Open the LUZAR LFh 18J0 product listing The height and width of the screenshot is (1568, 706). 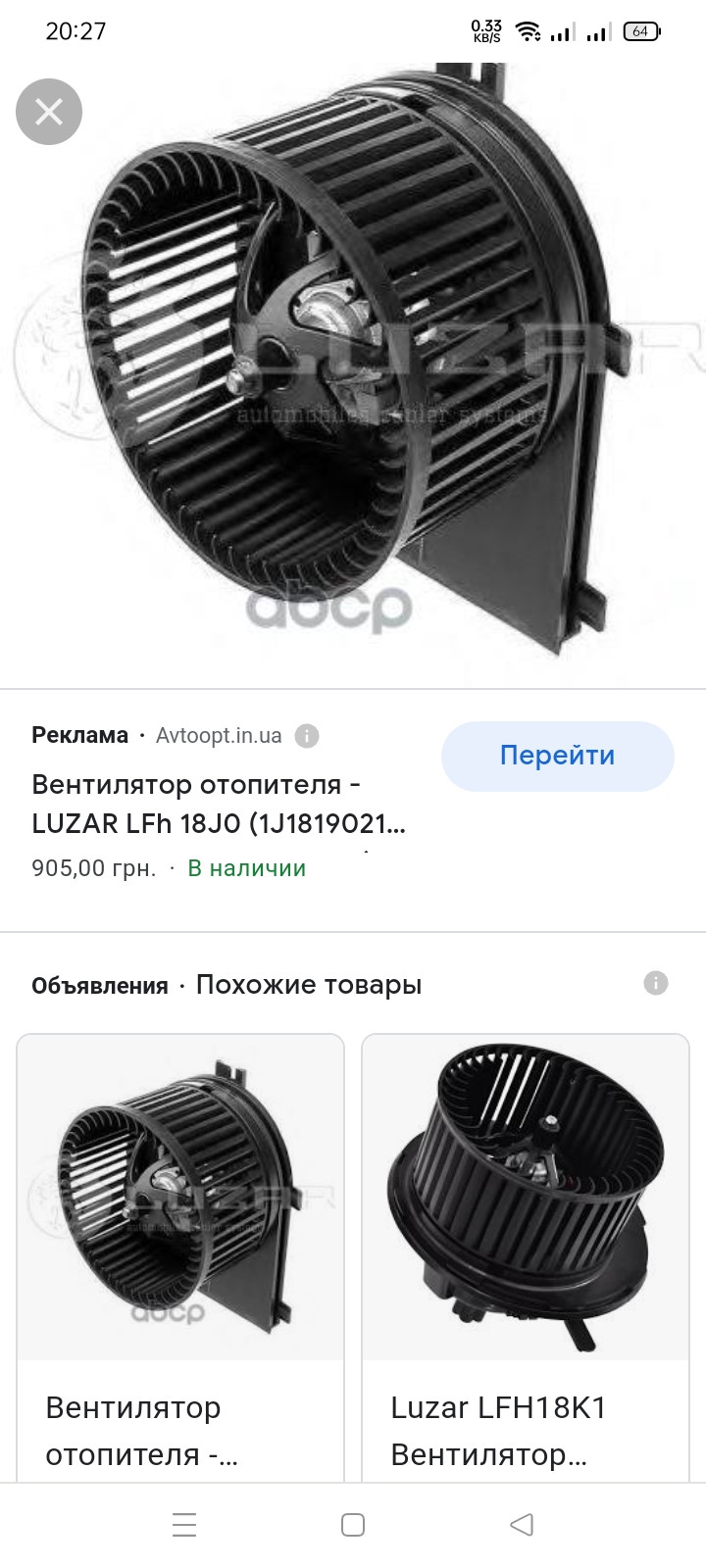click(x=218, y=804)
